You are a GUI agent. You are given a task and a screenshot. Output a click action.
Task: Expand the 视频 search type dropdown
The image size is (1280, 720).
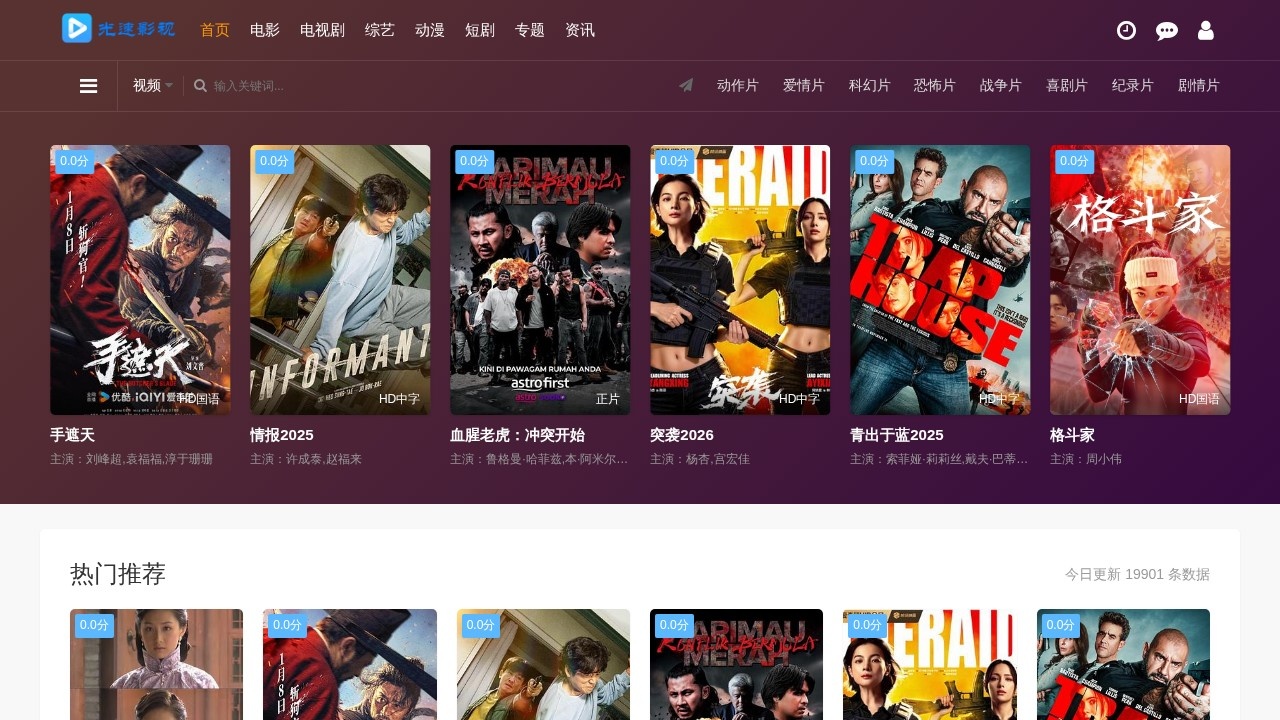(x=153, y=86)
